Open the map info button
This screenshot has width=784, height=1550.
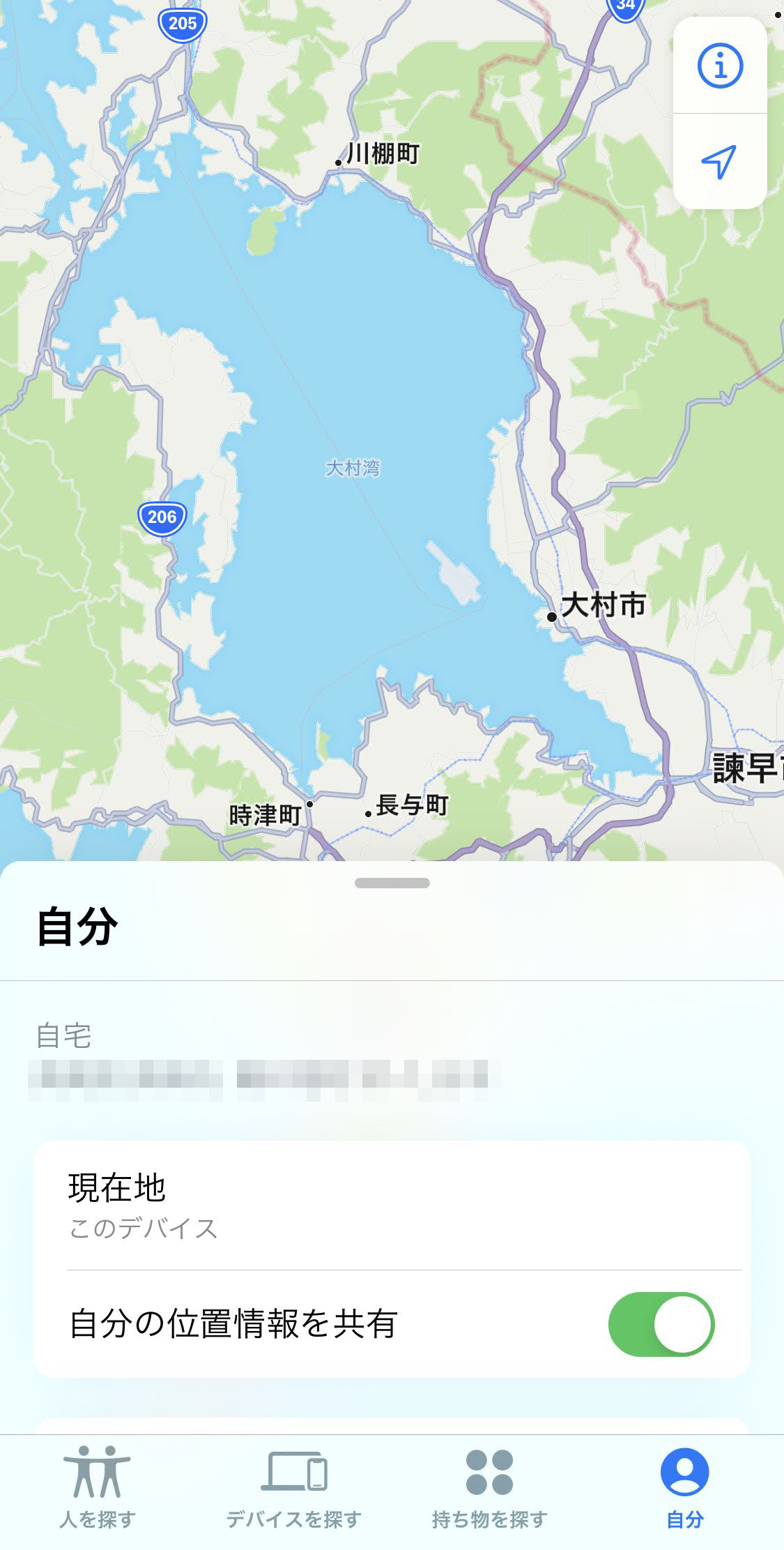pyautogui.click(x=720, y=66)
